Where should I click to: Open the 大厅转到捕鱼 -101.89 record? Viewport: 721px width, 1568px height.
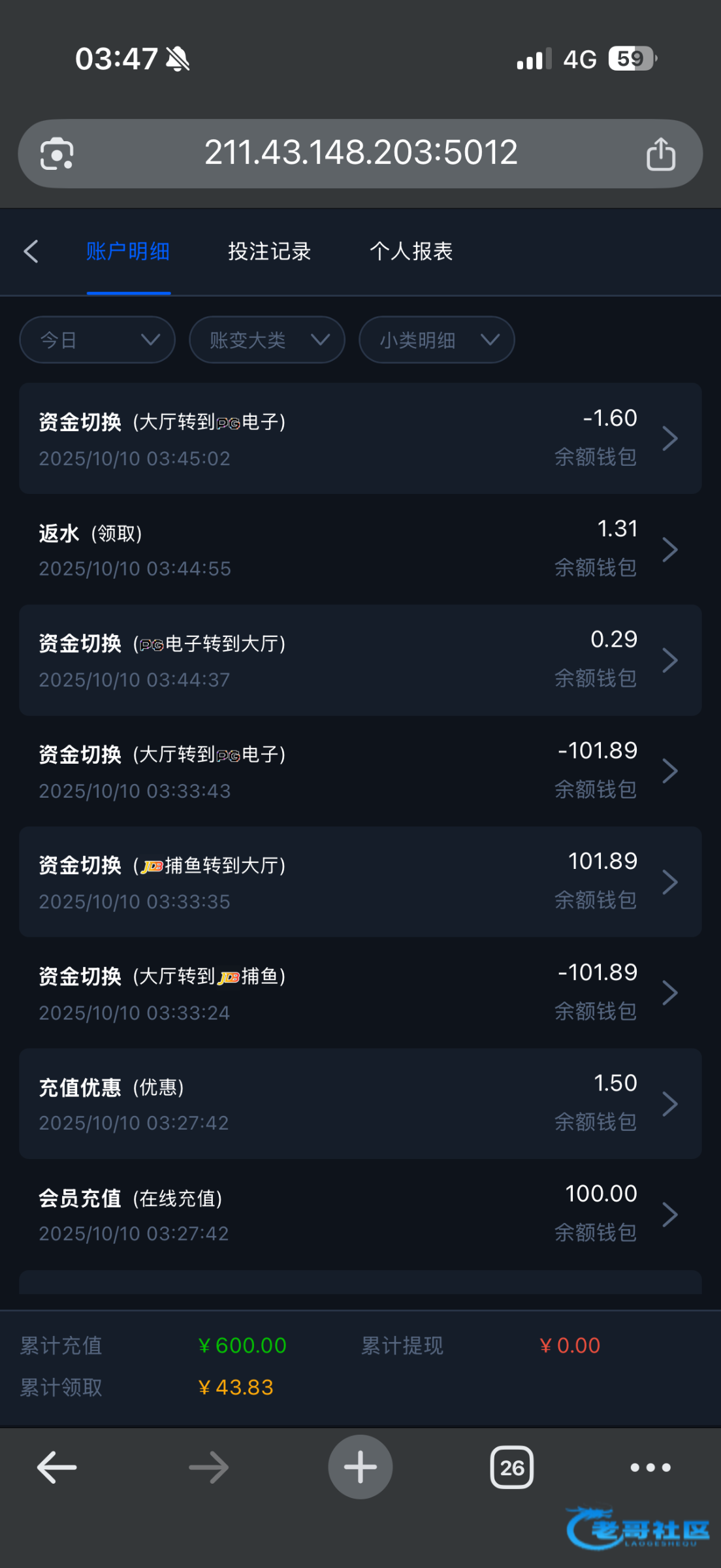click(360, 993)
